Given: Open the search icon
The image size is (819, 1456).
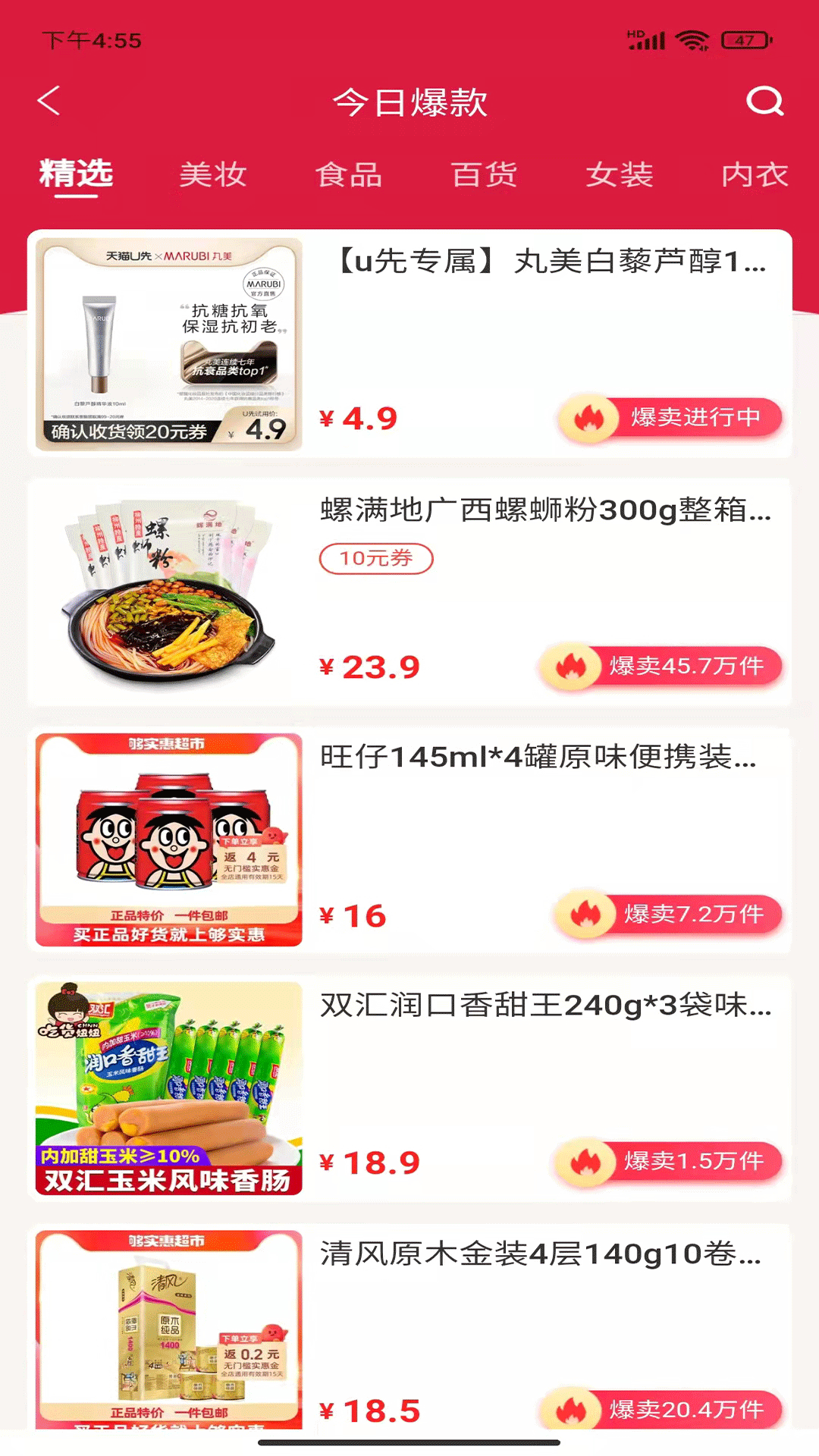Looking at the screenshot, I should 764,101.
